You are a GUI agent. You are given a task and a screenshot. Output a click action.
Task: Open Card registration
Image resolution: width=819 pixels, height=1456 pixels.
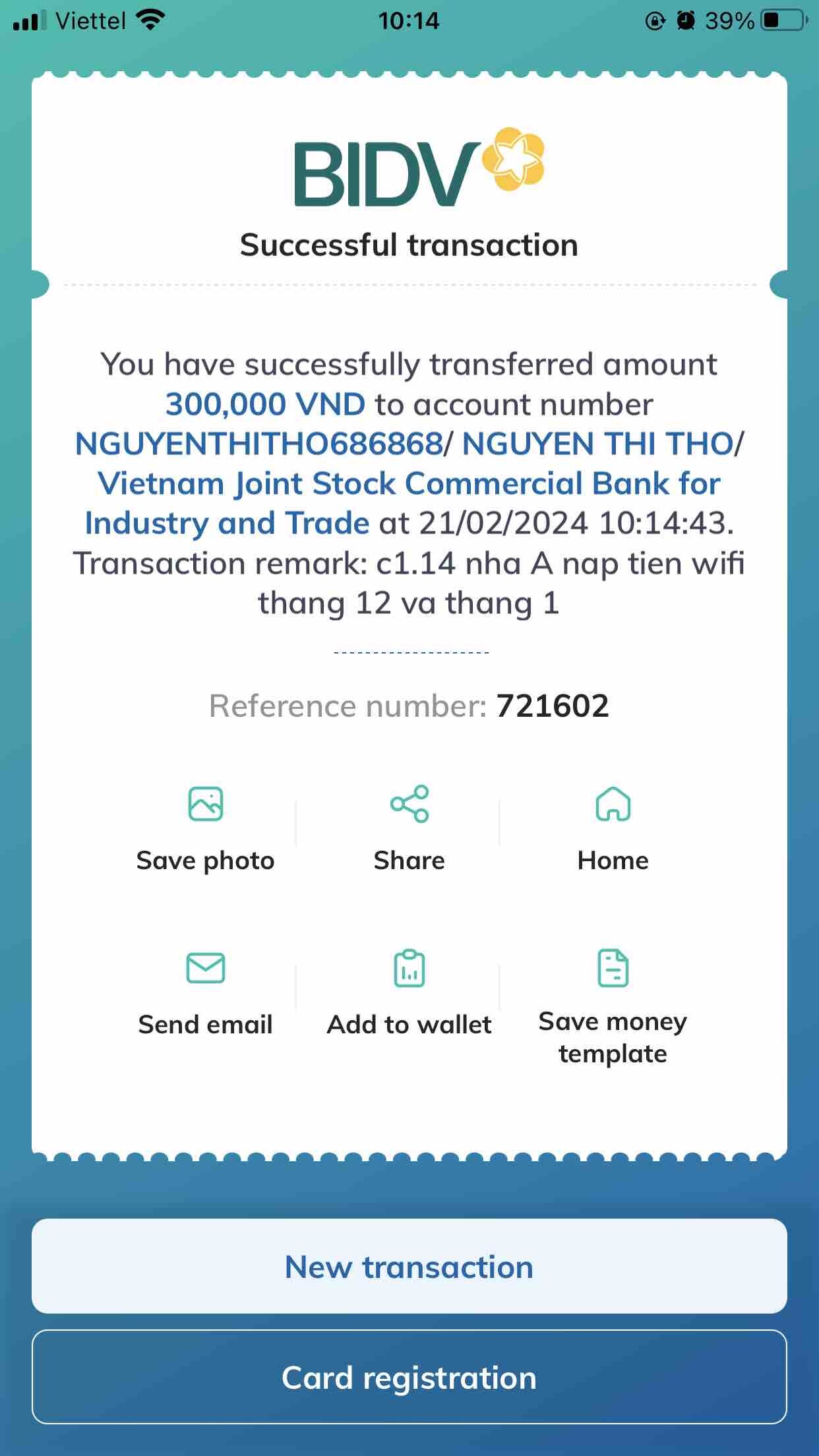coord(409,1378)
